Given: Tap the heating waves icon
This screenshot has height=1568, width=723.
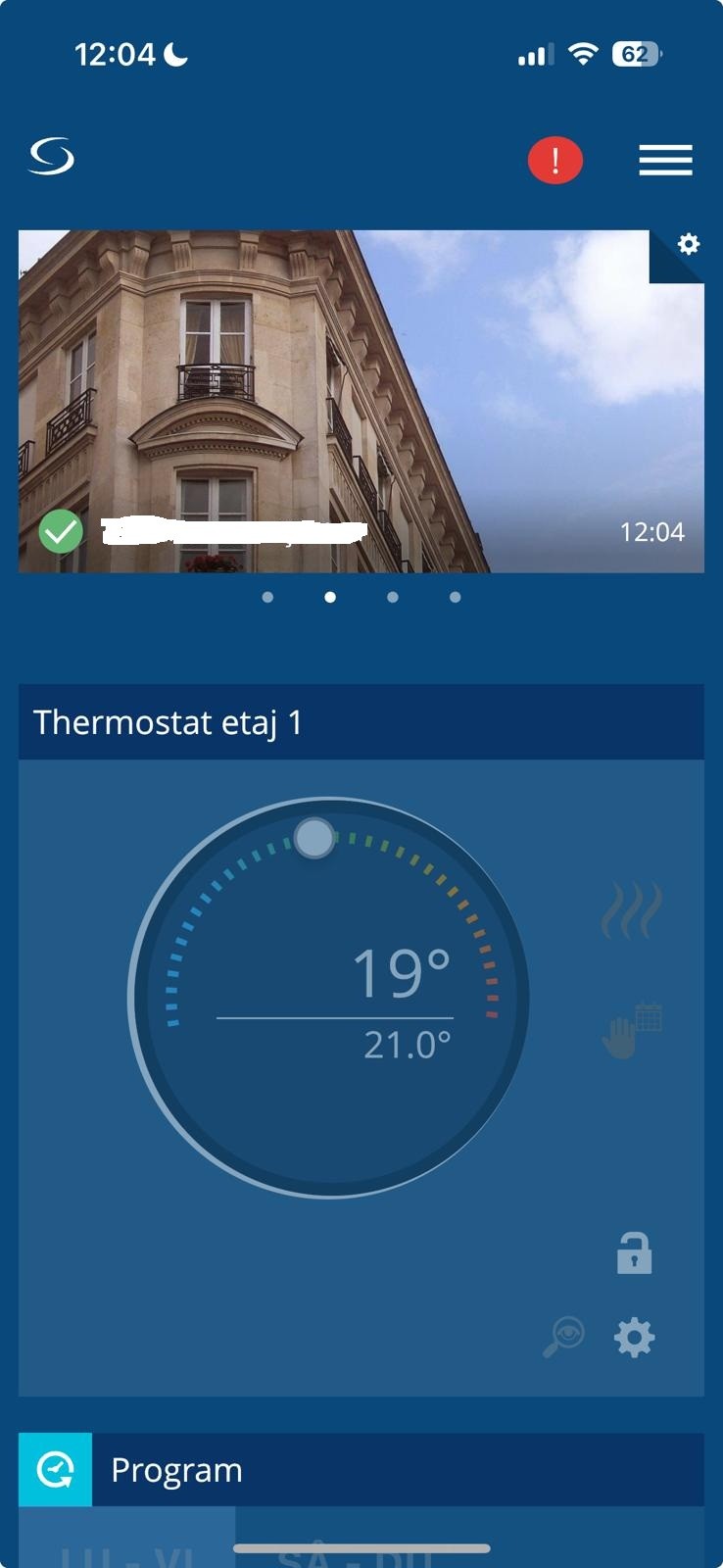Looking at the screenshot, I should (x=631, y=910).
